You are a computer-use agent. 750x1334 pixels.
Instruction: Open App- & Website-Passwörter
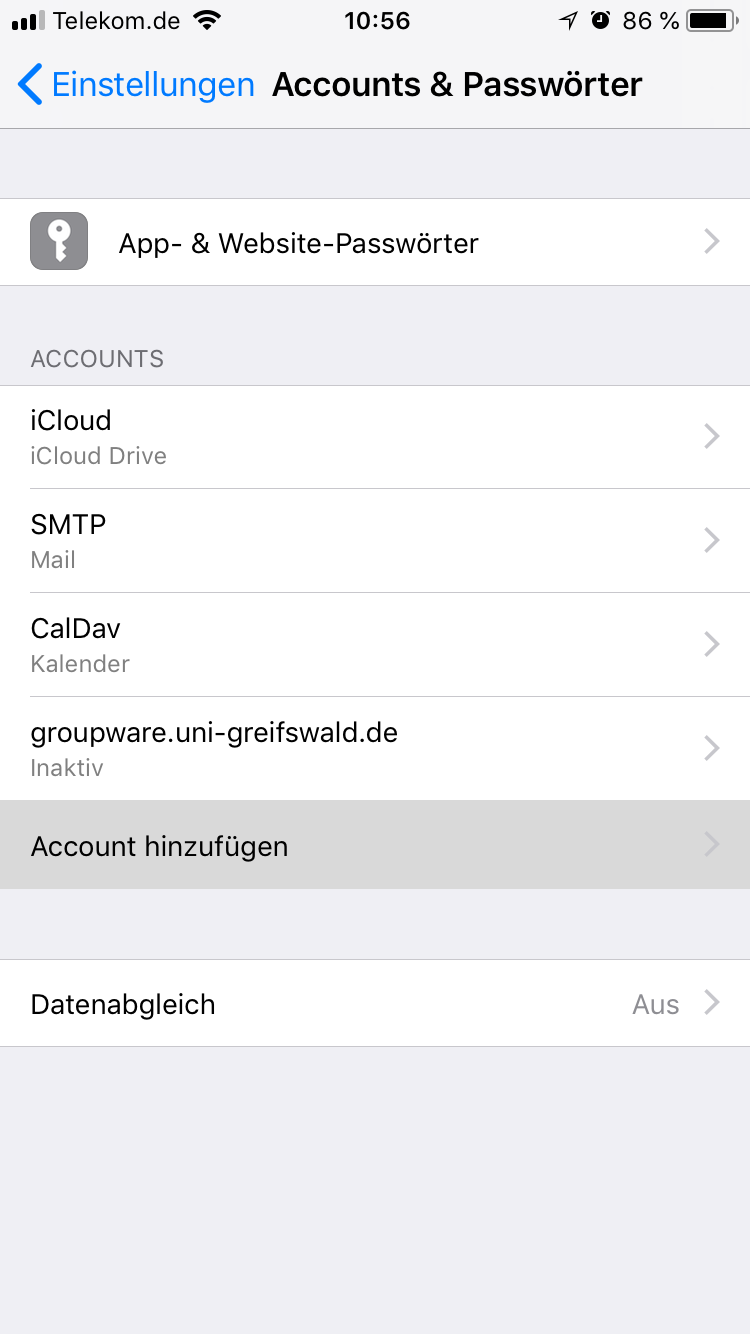pos(375,242)
